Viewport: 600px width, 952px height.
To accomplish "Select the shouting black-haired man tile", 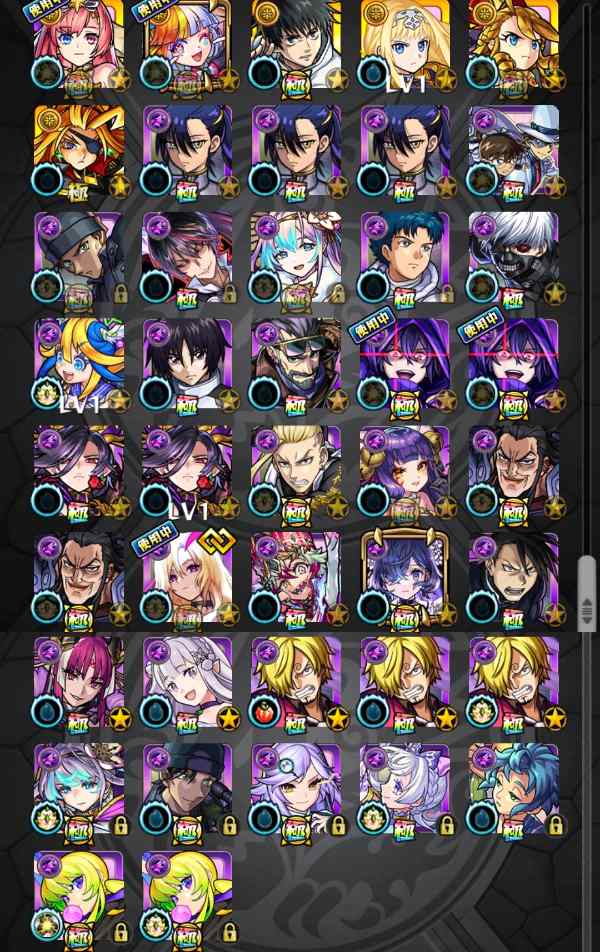I will pos(513,578).
